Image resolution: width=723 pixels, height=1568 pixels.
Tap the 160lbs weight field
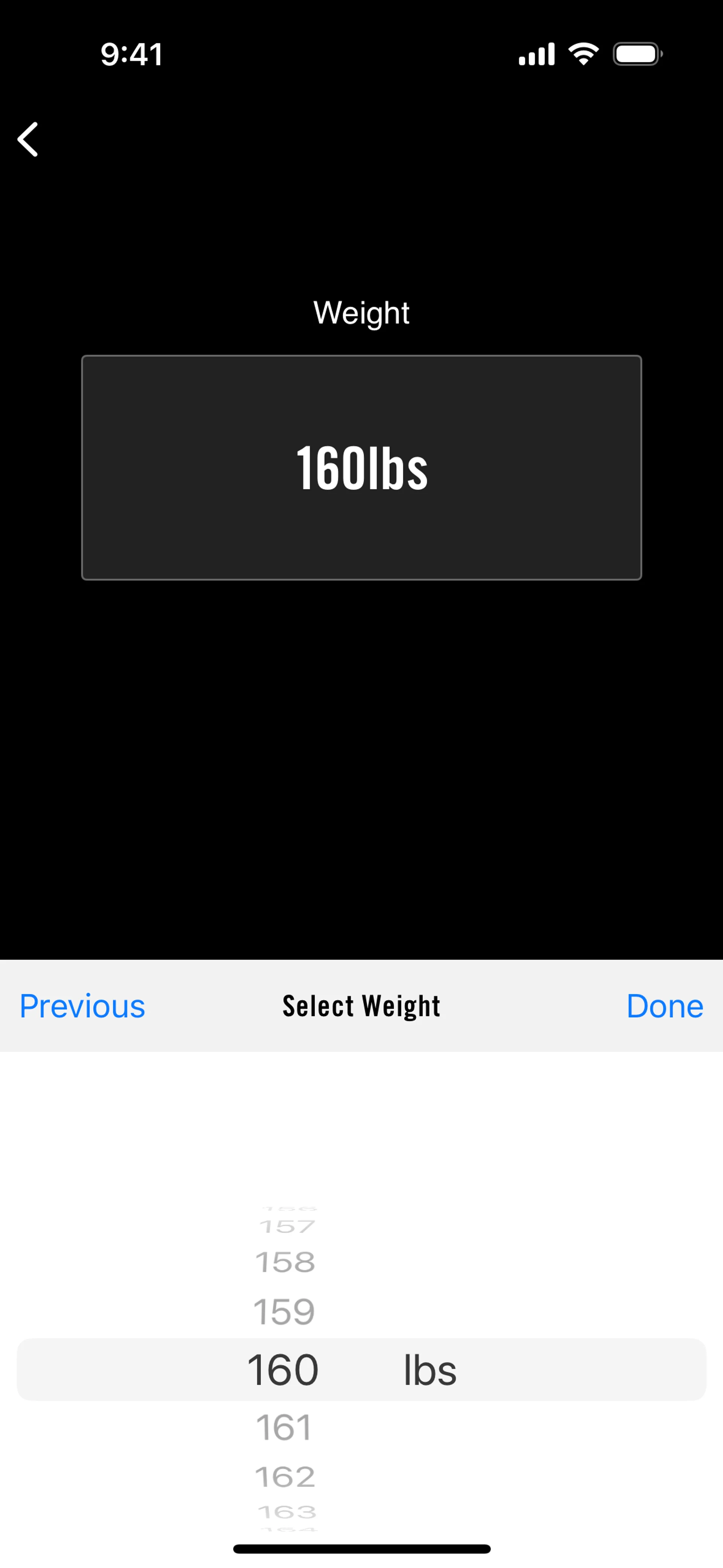click(x=361, y=468)
